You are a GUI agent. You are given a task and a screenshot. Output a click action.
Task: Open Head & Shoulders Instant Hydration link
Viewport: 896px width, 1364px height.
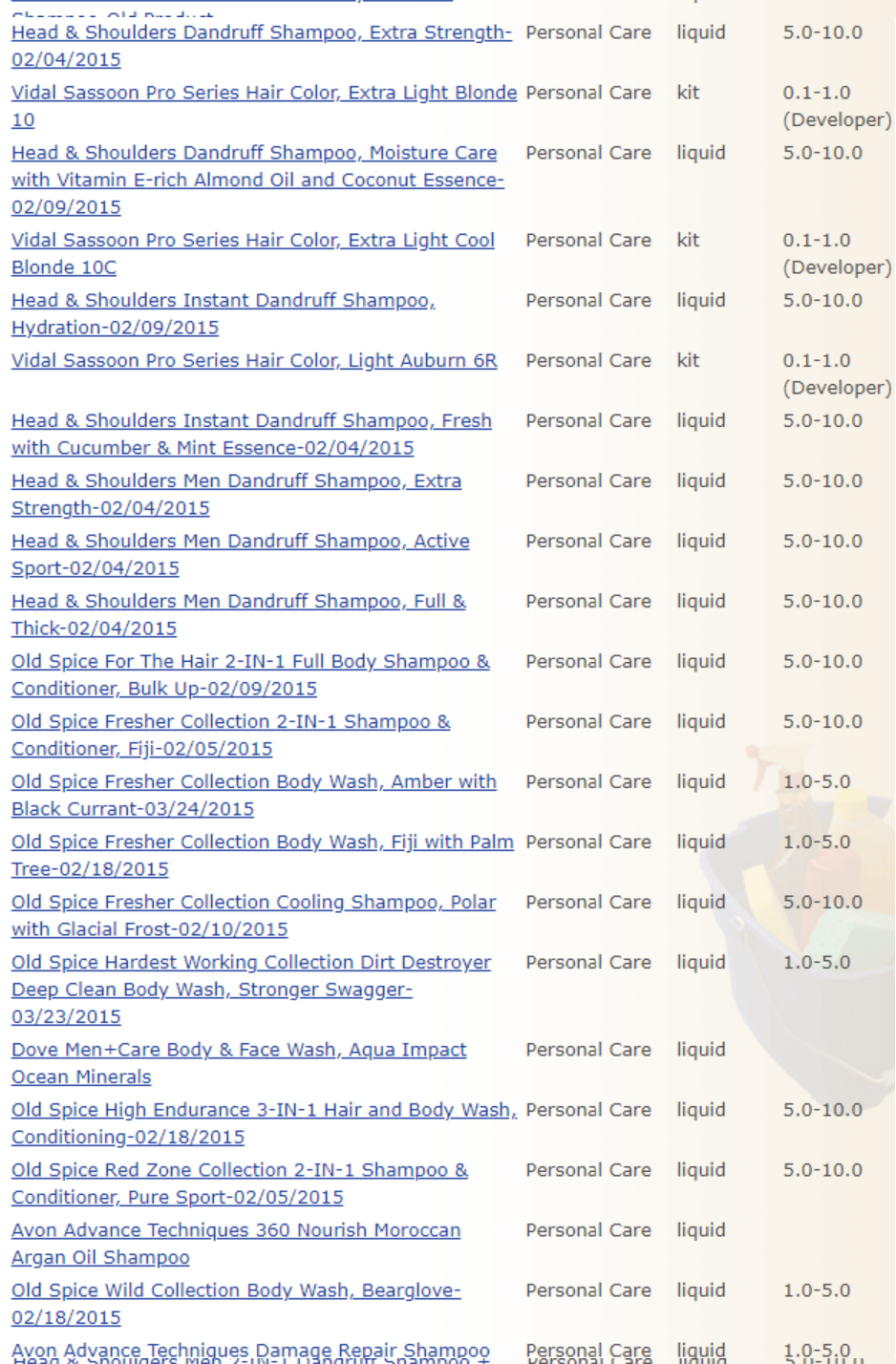tap(223, 301)
